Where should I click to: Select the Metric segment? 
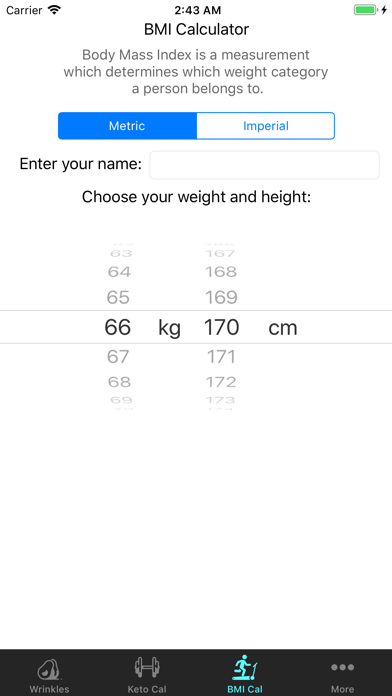click(x=127, y=126)
